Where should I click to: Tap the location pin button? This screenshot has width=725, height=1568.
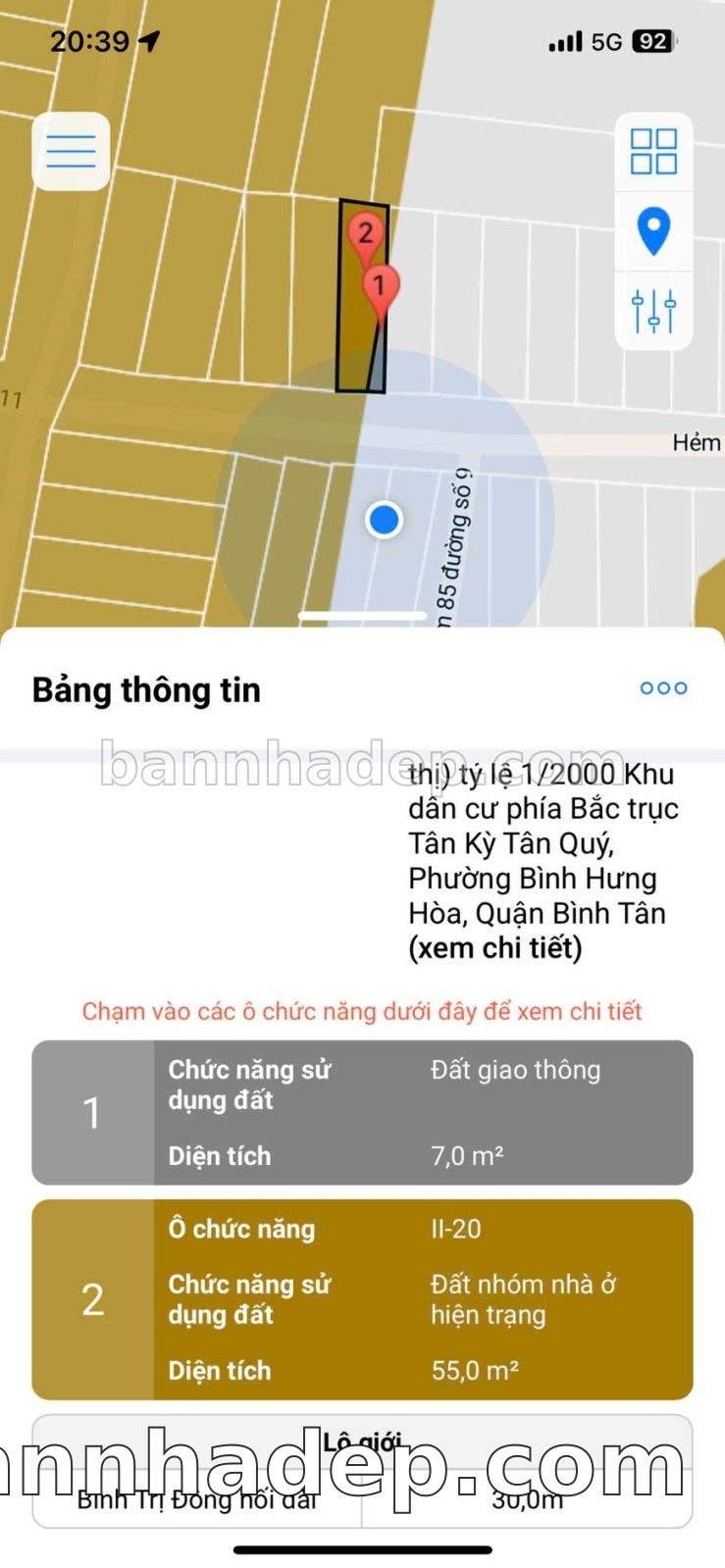click(x=653, y=231)
